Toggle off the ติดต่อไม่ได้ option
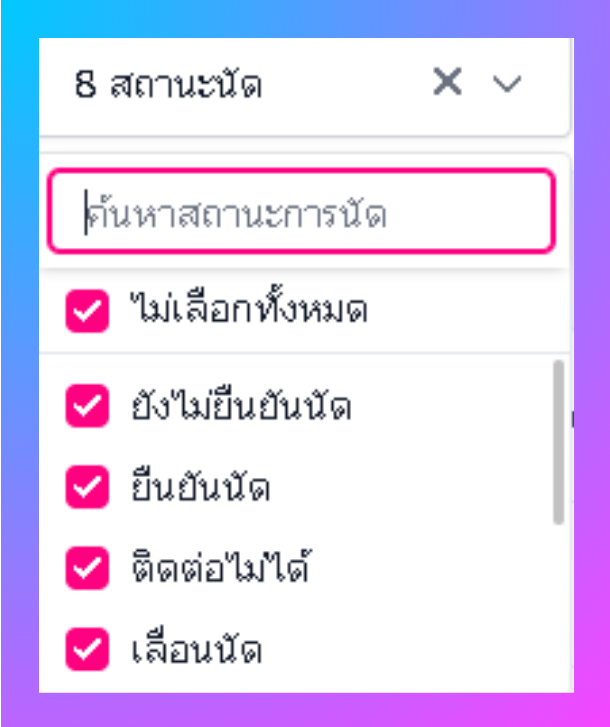 pos(87,569)
